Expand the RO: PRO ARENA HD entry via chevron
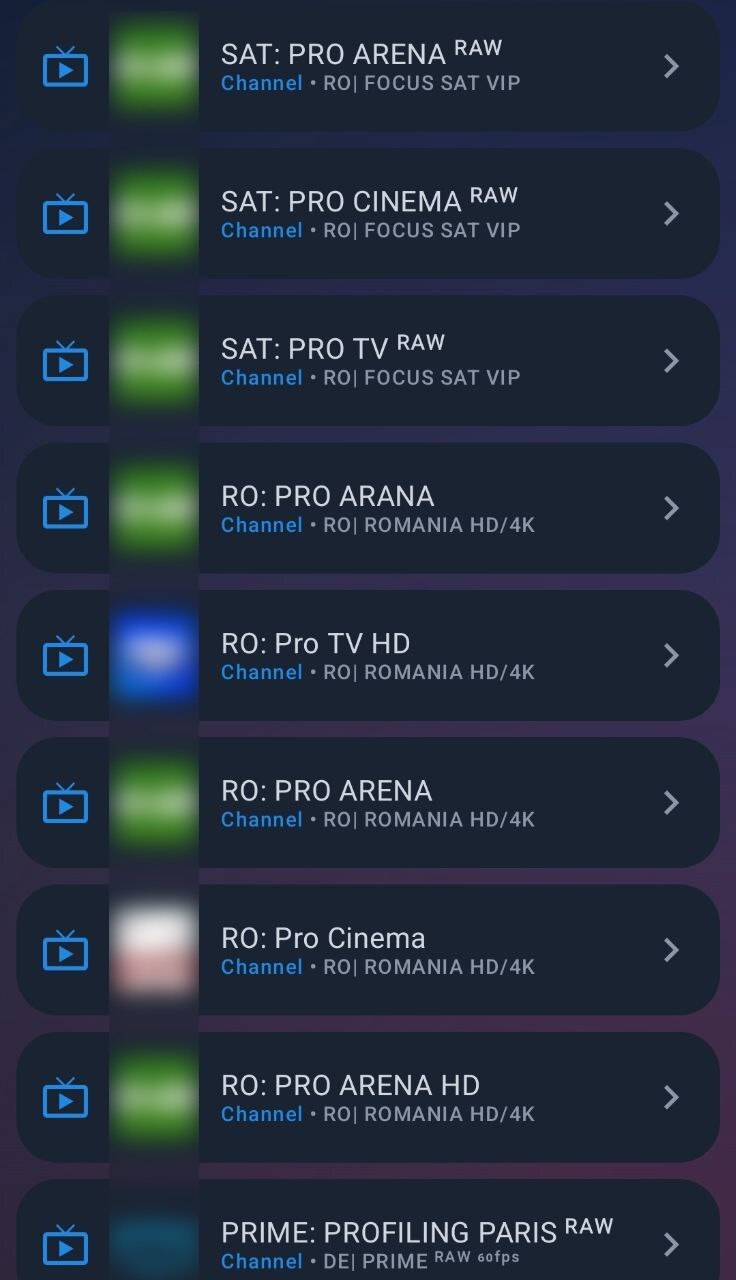Image resolution: width=736 pixels, height=1280 pixels. [671, 1096]
